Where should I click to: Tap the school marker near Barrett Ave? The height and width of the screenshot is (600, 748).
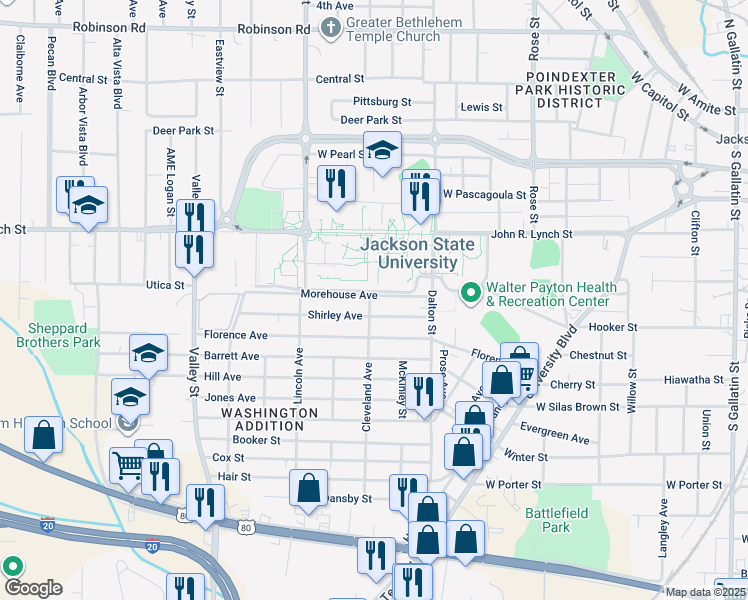(x=148, y=353)
